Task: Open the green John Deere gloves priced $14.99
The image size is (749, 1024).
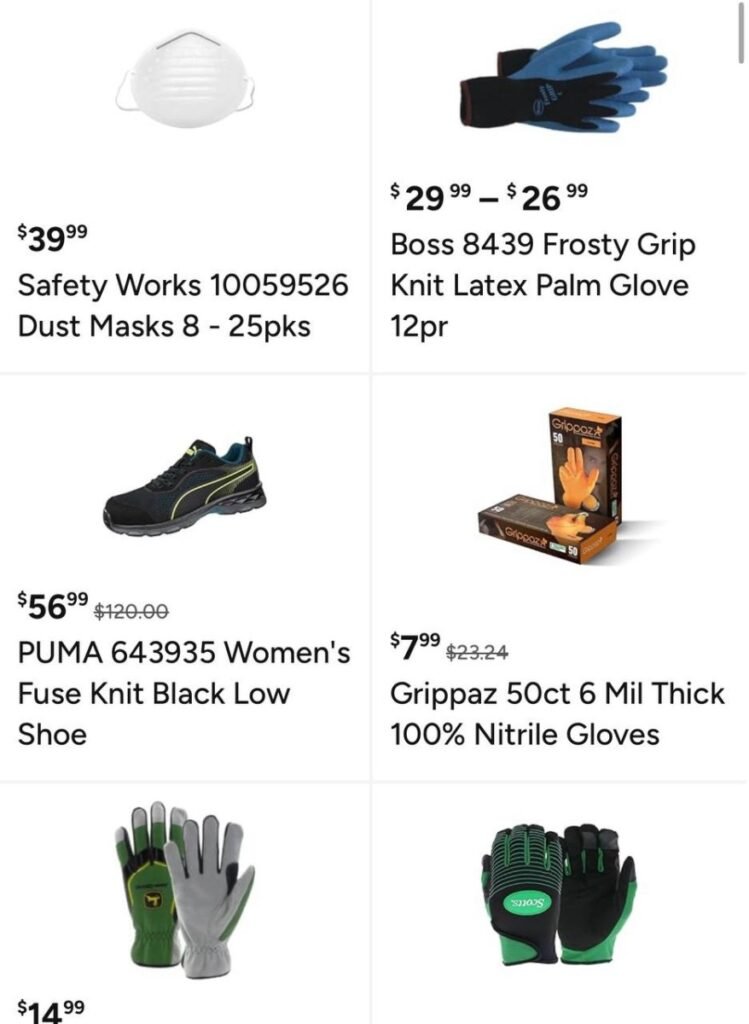Action: (184, 888)
